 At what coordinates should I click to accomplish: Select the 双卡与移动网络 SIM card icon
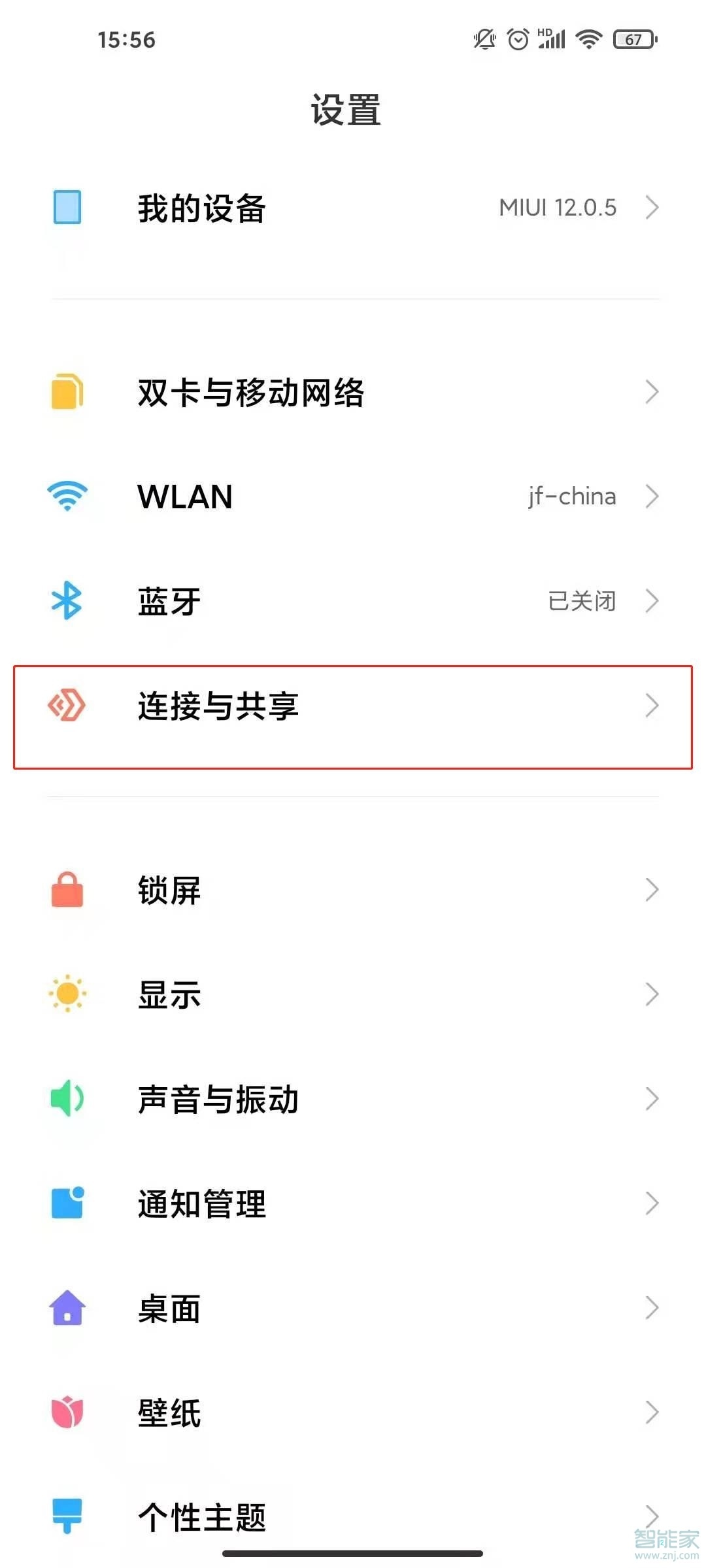pyautogui.click(x=66, y=393)
